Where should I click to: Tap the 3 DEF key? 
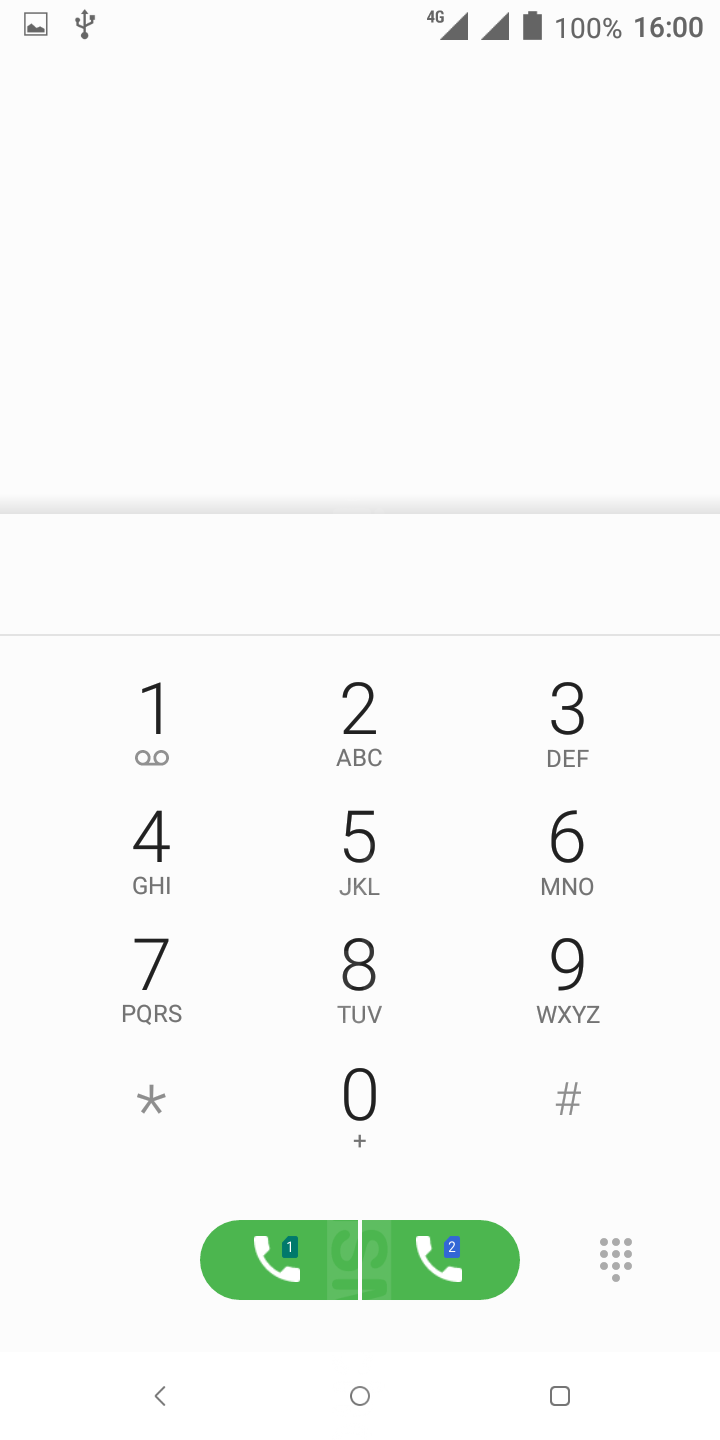567,722
